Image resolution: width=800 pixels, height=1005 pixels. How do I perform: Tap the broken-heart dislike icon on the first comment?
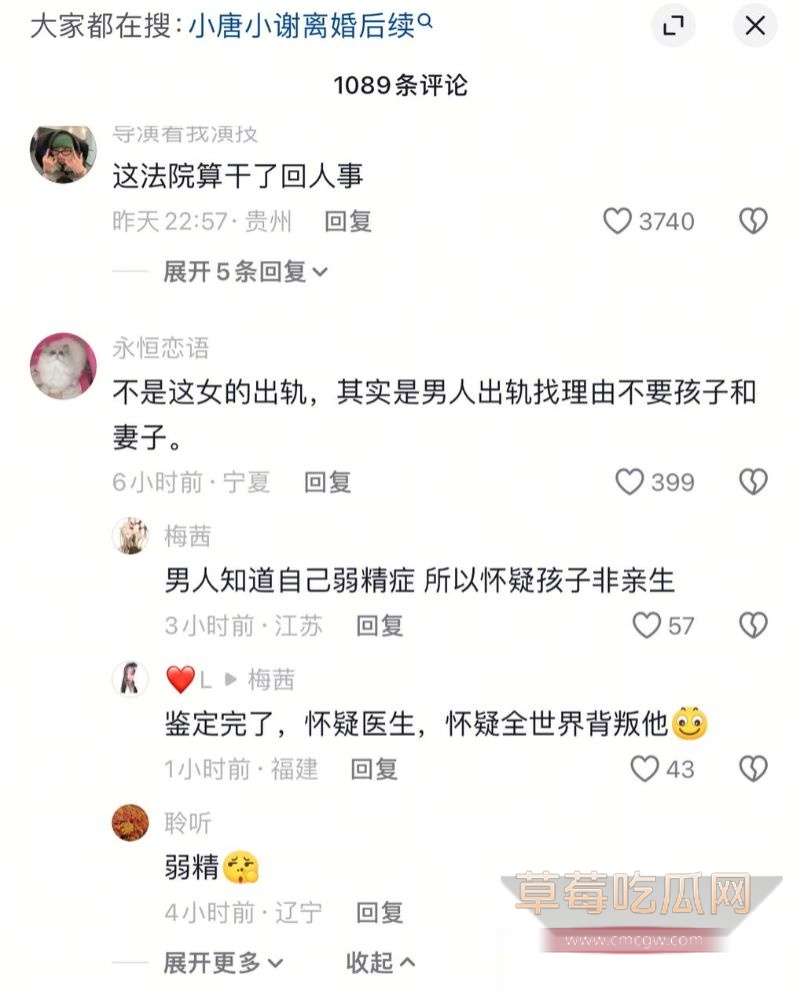point(753,221)
